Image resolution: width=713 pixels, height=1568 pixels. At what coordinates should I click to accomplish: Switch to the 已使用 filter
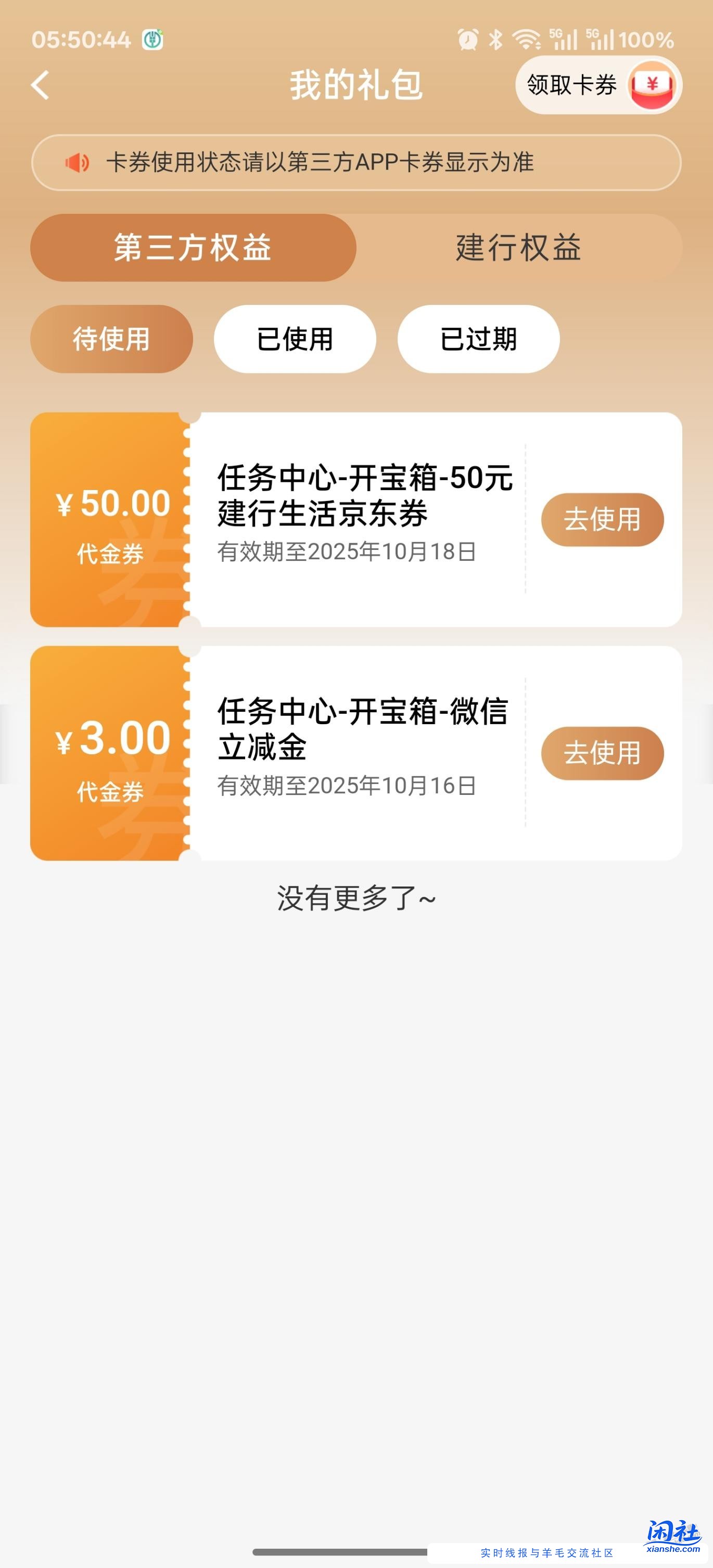tap(294, 339)
